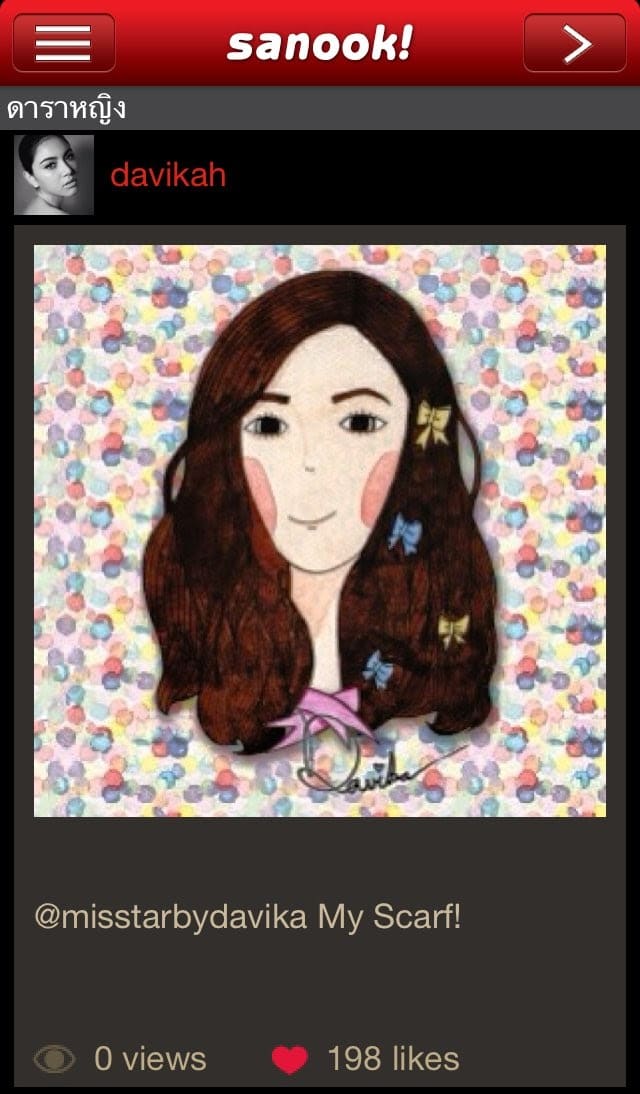Tap the forward arrow button

tap(574, 43)
